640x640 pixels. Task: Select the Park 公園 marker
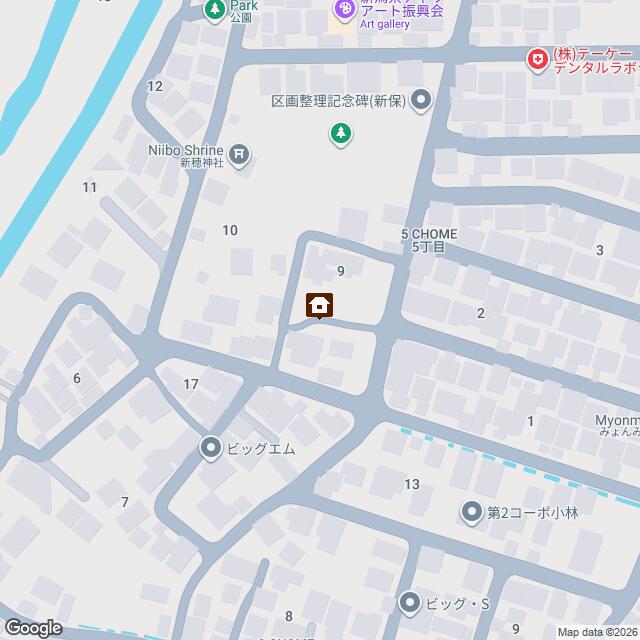pyautogui.click(x=214, y=9)
